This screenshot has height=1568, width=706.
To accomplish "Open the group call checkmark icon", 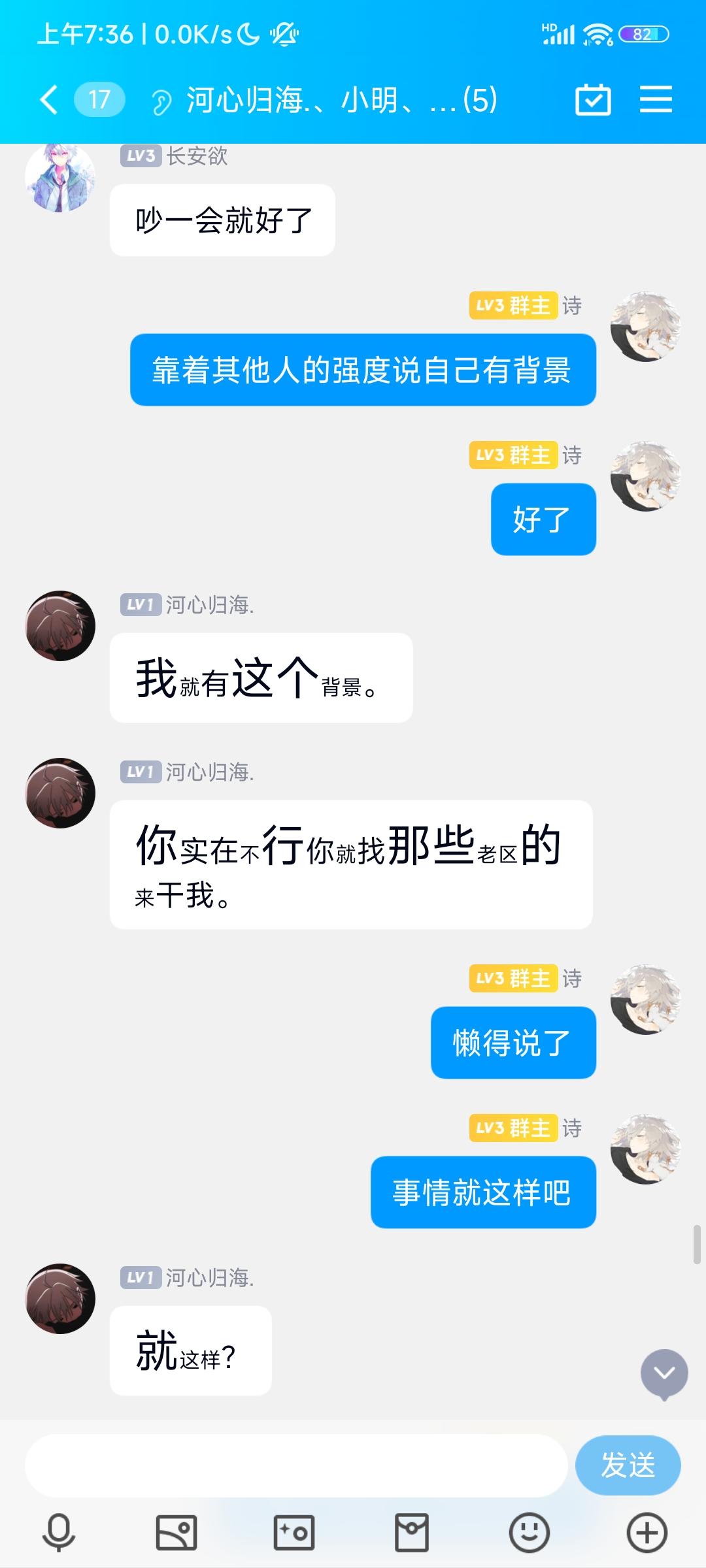I will coord(594,99).
